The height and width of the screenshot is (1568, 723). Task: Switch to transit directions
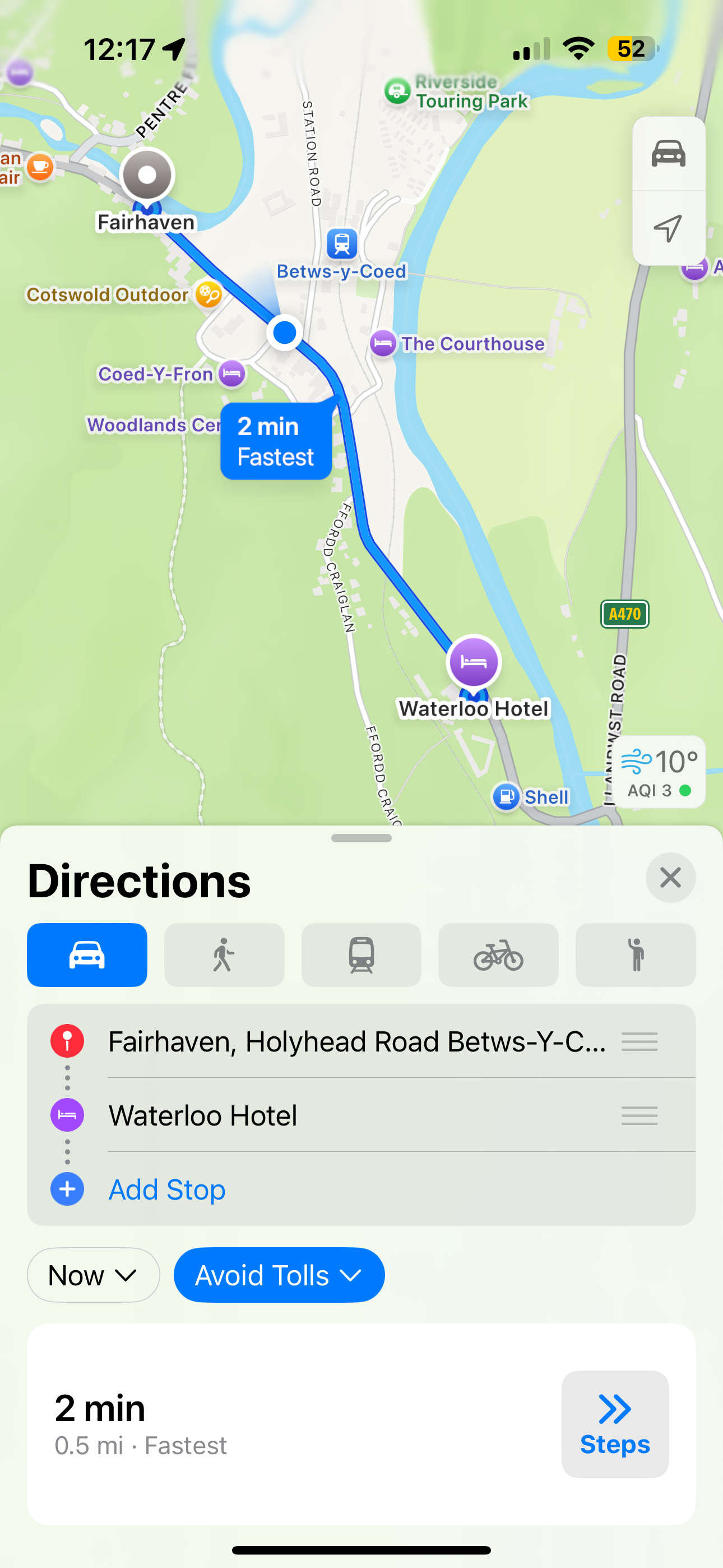361,954
